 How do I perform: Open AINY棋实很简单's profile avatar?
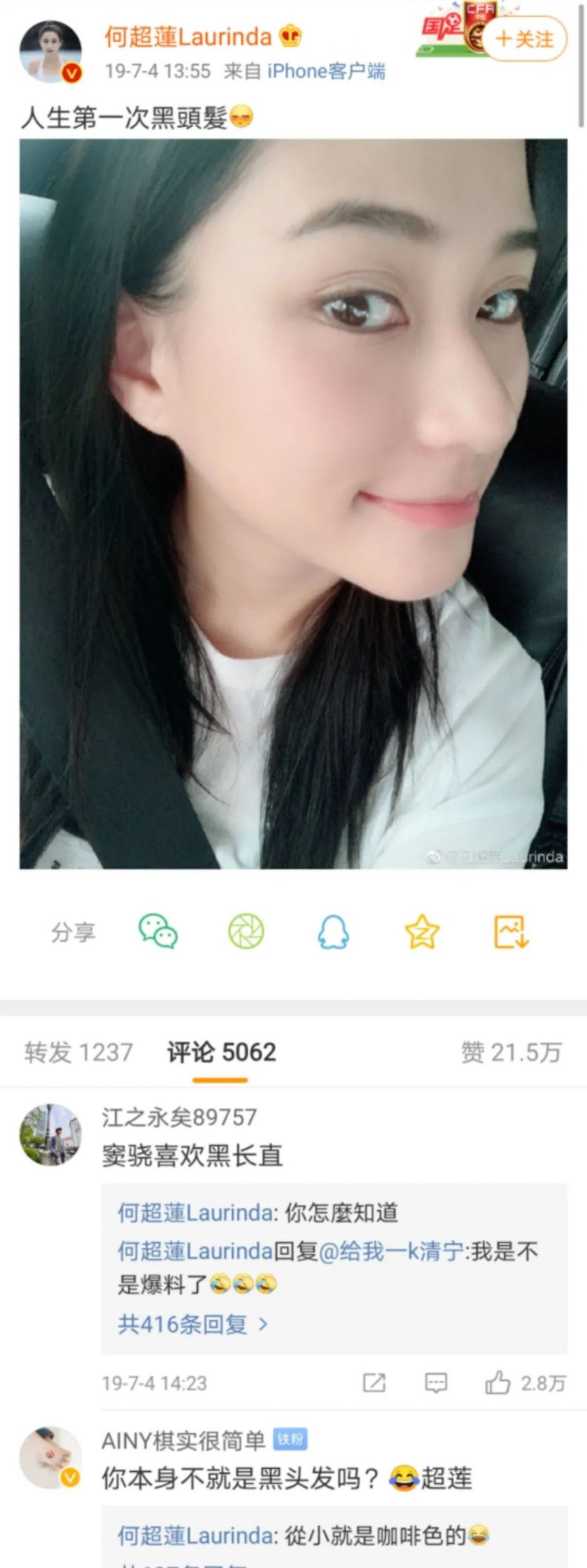50,1457
